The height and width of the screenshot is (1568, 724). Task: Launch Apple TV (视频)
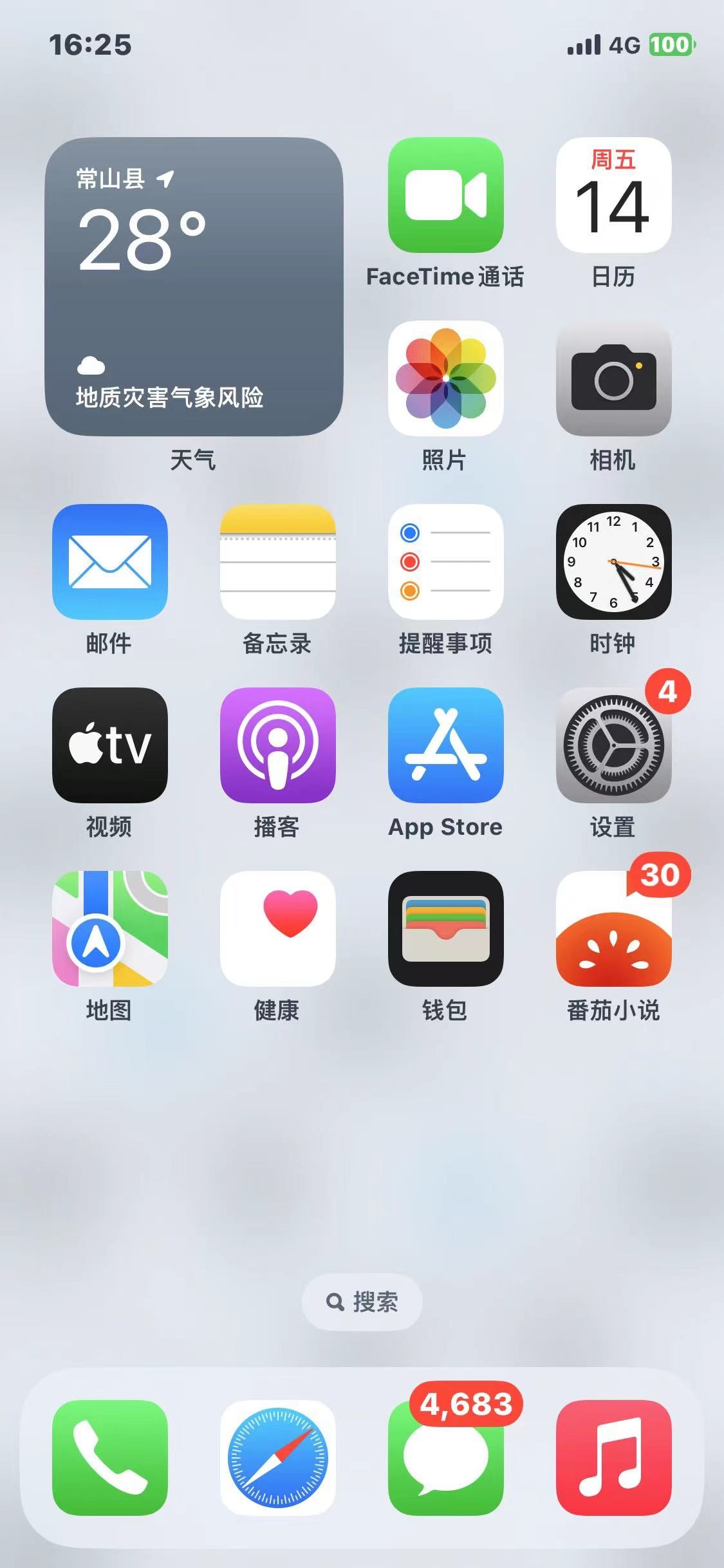pos(110,745)
